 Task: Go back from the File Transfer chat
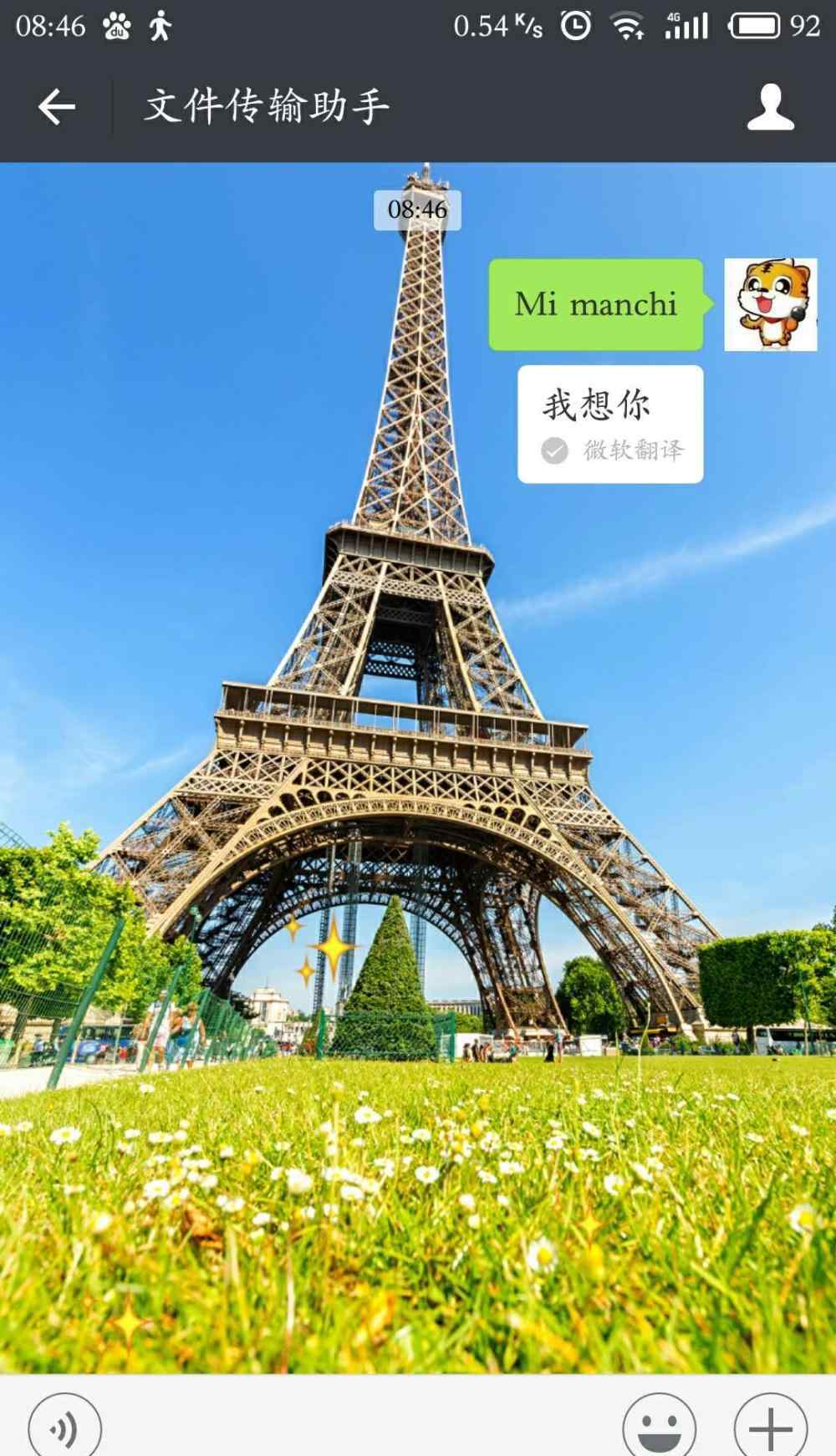tap(56, 107)
